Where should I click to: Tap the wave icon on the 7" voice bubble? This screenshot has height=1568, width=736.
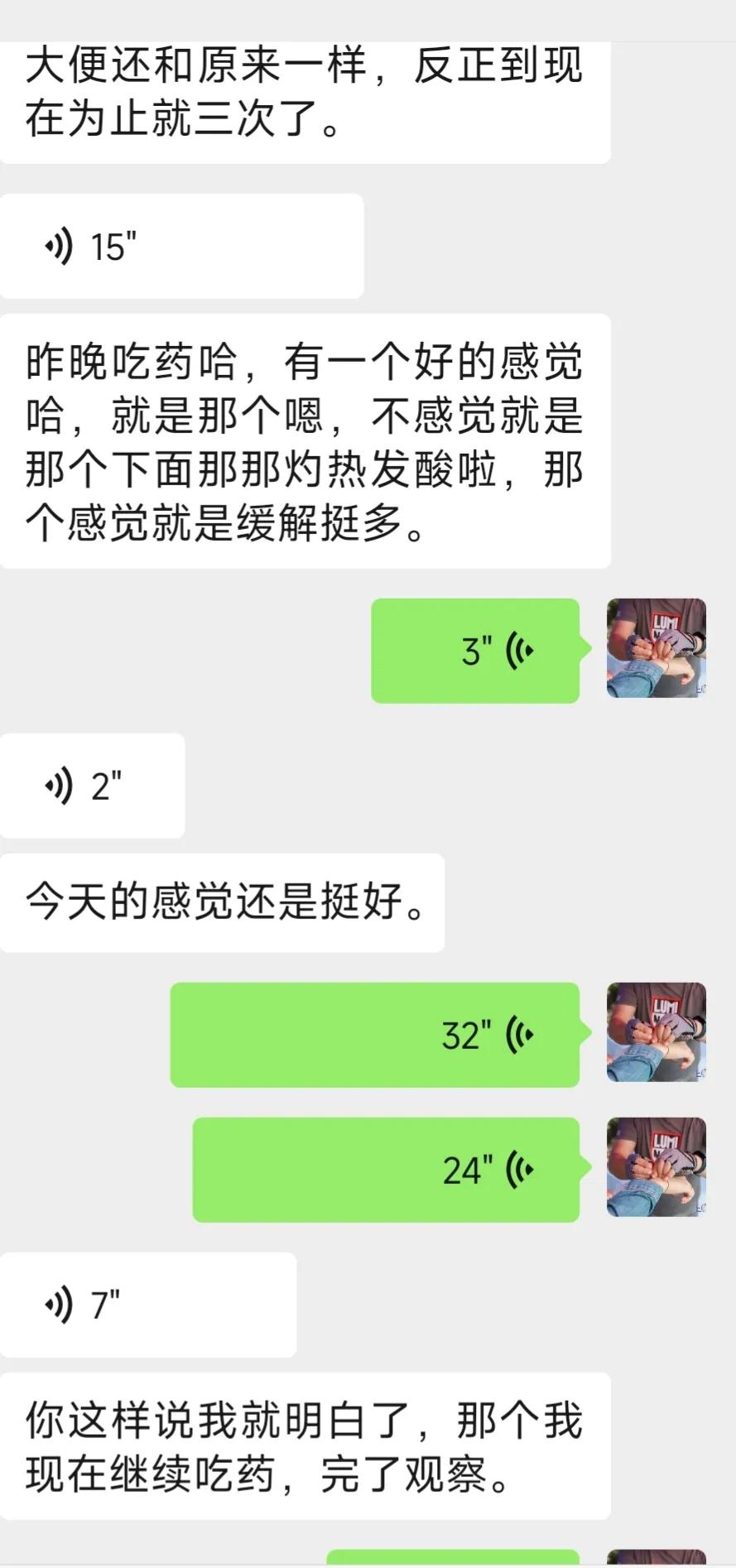58,1304
